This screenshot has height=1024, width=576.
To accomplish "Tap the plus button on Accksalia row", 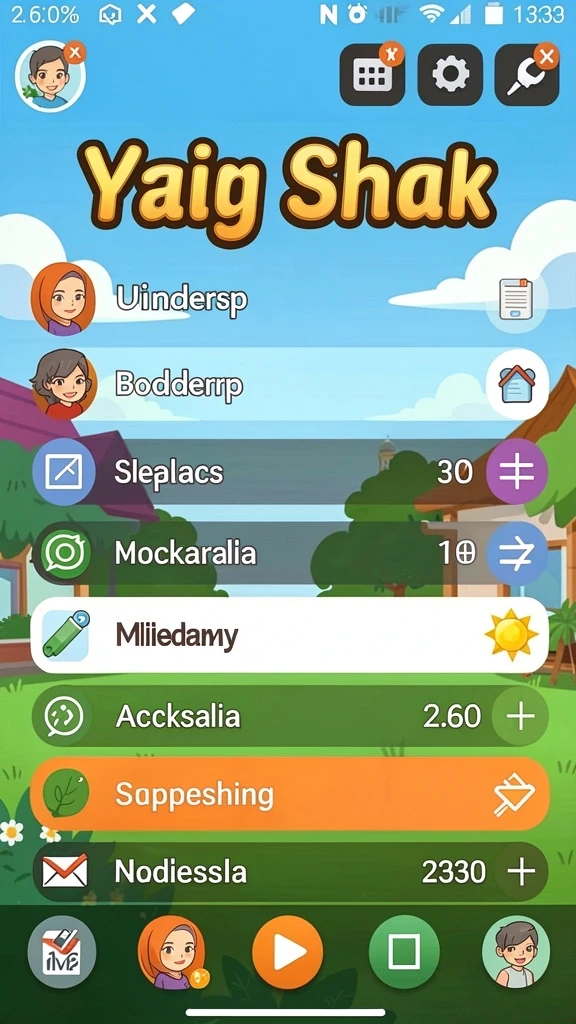I will (x=520, y=716).
